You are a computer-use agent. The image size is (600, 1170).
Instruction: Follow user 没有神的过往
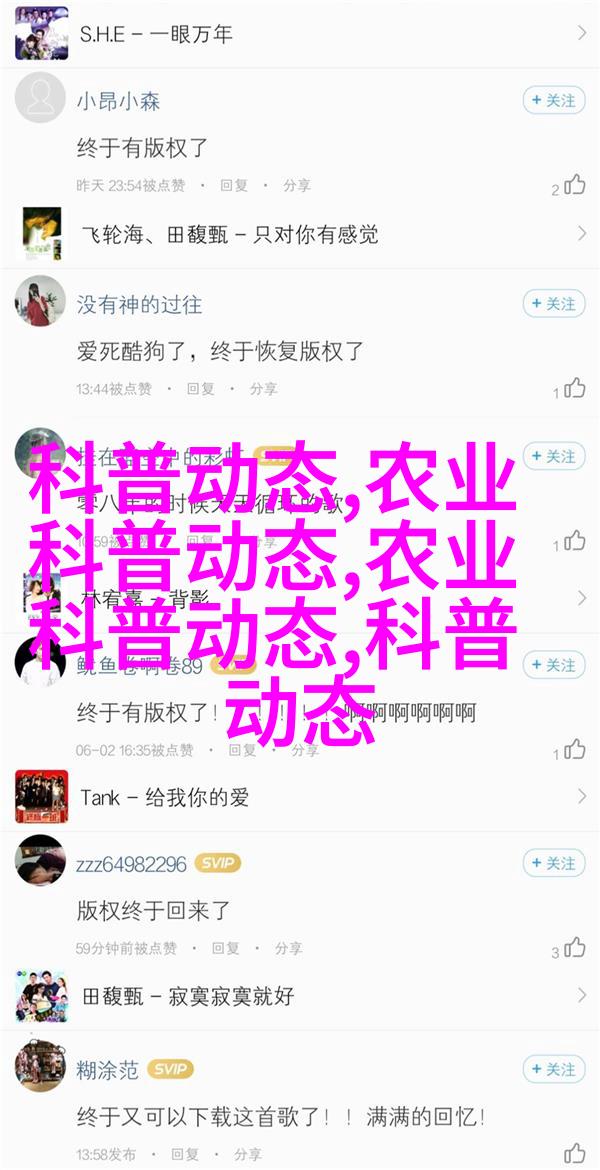point(553,303)
